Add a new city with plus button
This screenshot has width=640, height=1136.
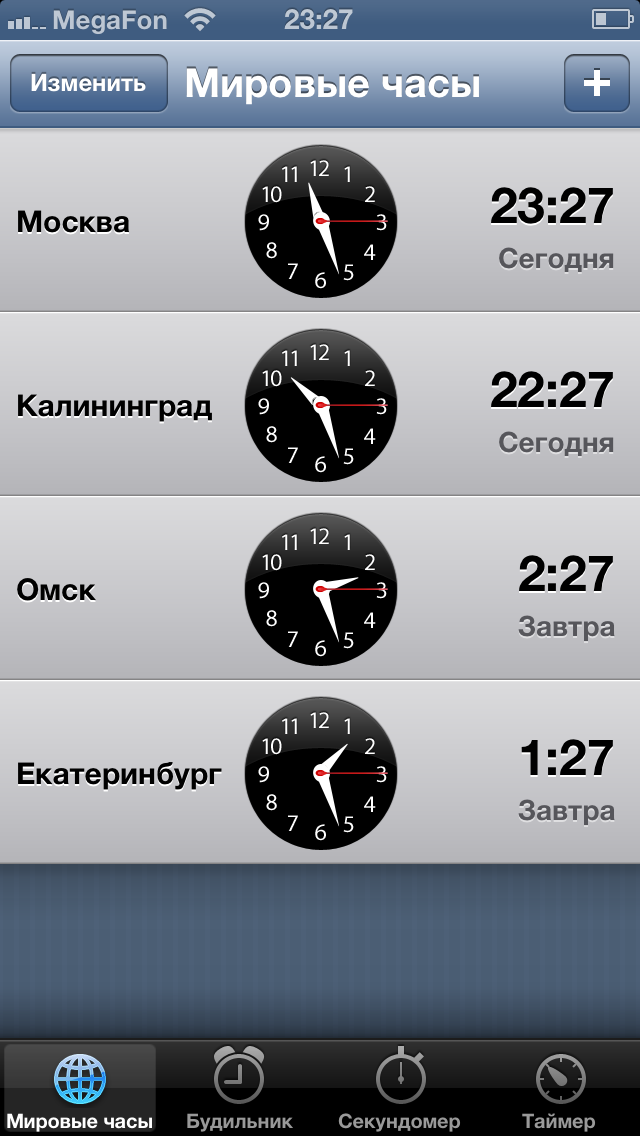click(597, 83)
